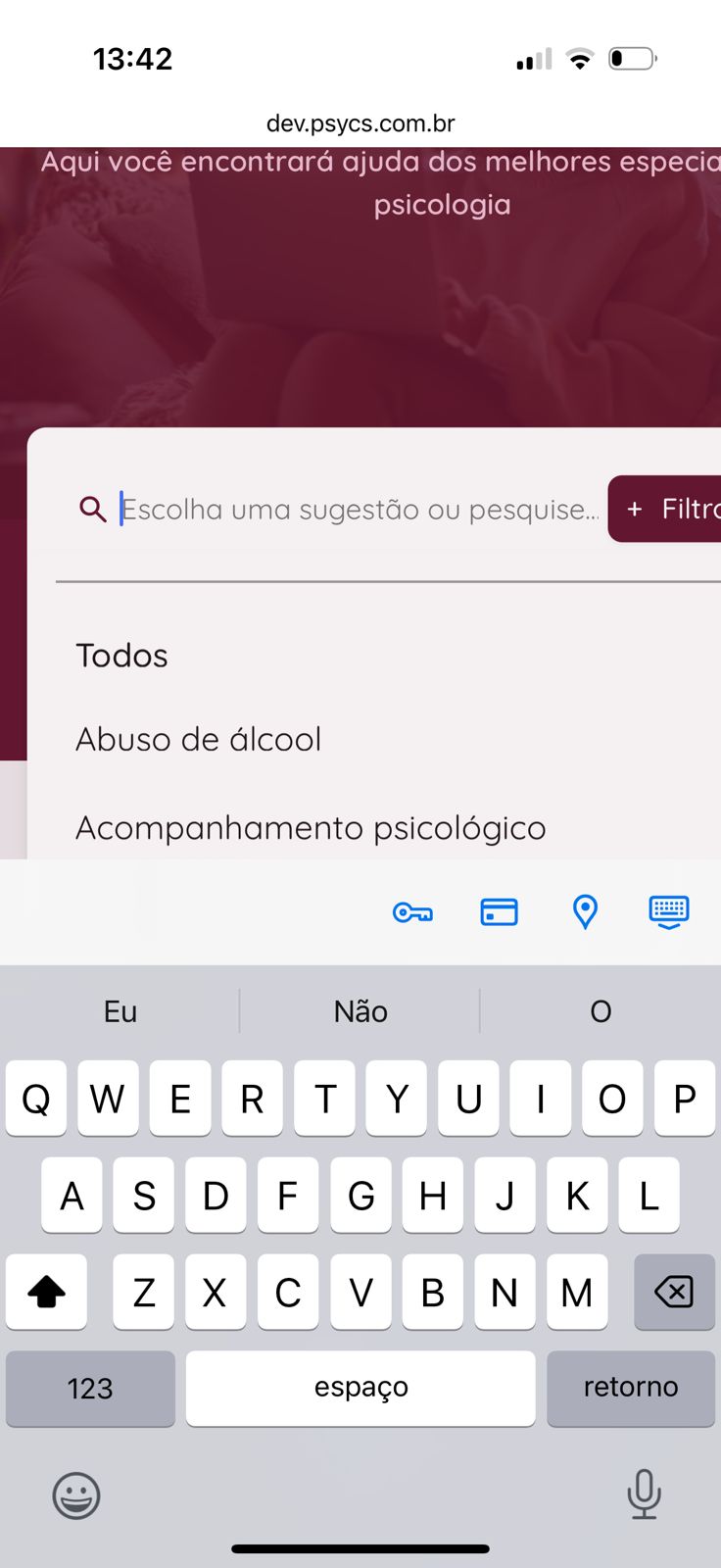Insert the 'Eu' word suggestion

(120, 1011)
